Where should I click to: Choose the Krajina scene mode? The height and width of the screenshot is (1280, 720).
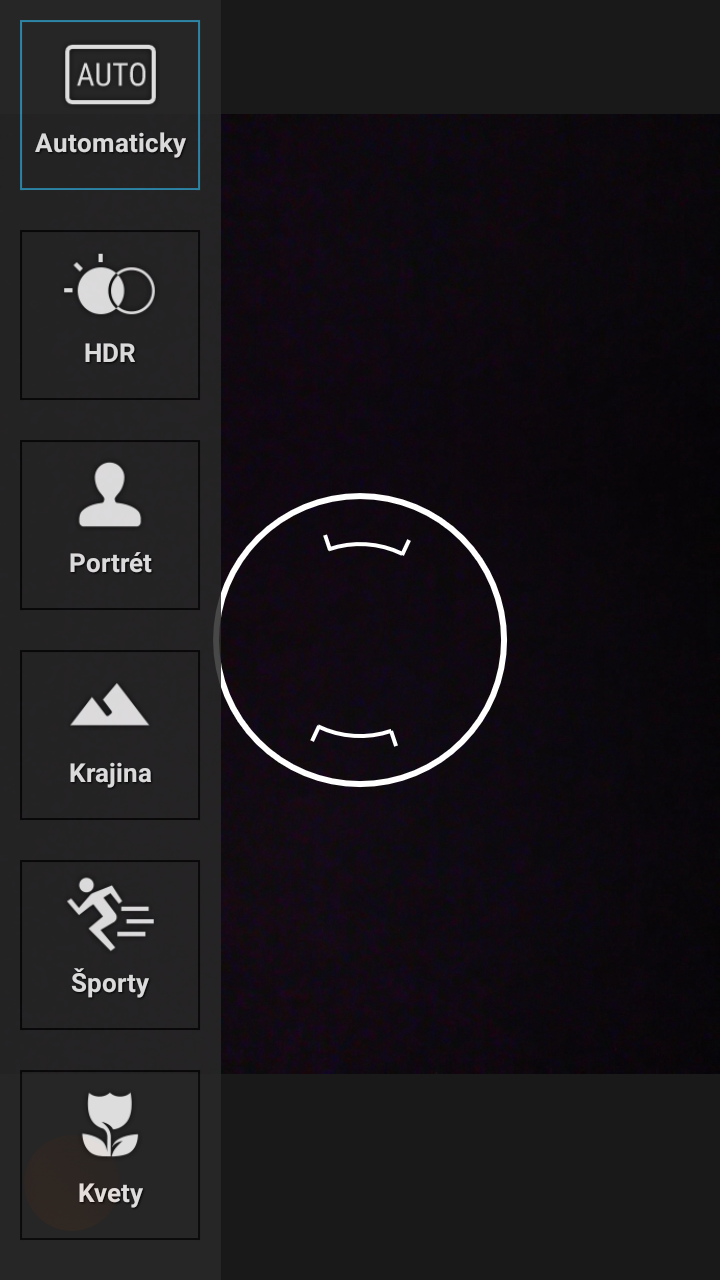[x=110, y=735]
